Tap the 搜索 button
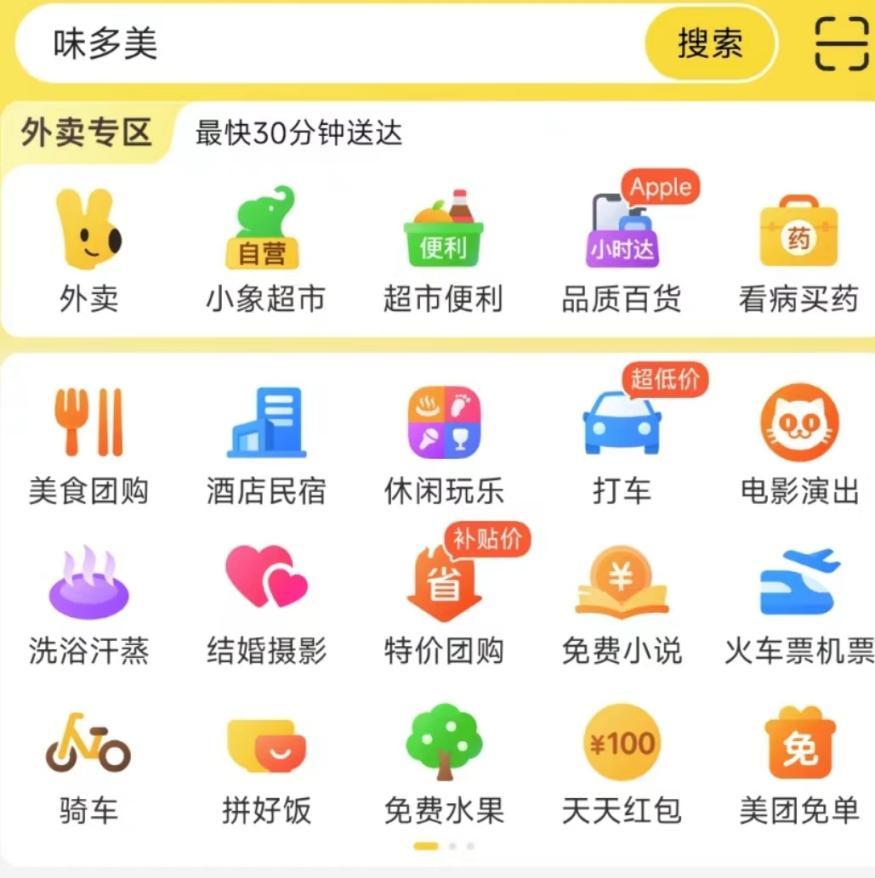Image resolution: width=875 pixels, height=878 pixels. tap(710, 44)
